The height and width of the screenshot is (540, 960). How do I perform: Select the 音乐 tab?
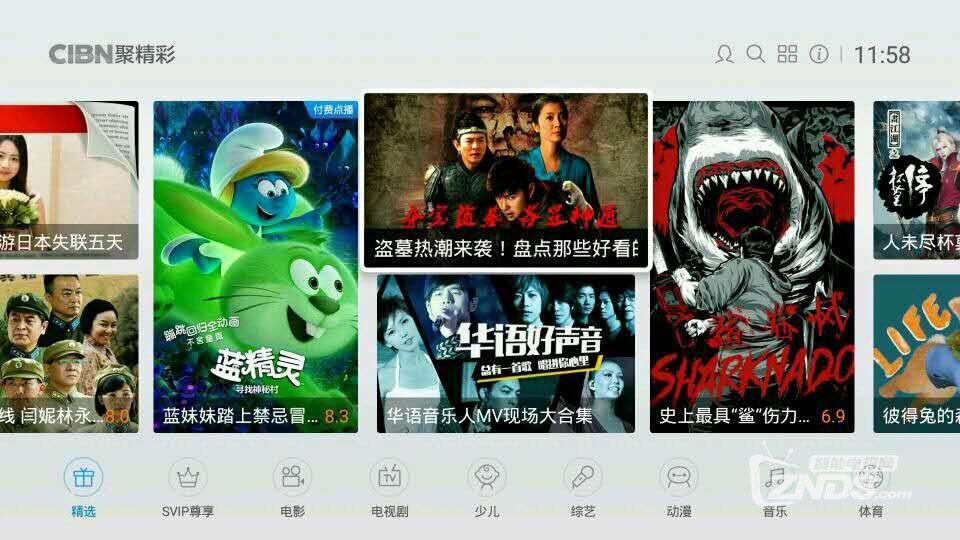[x=775, y=488]
